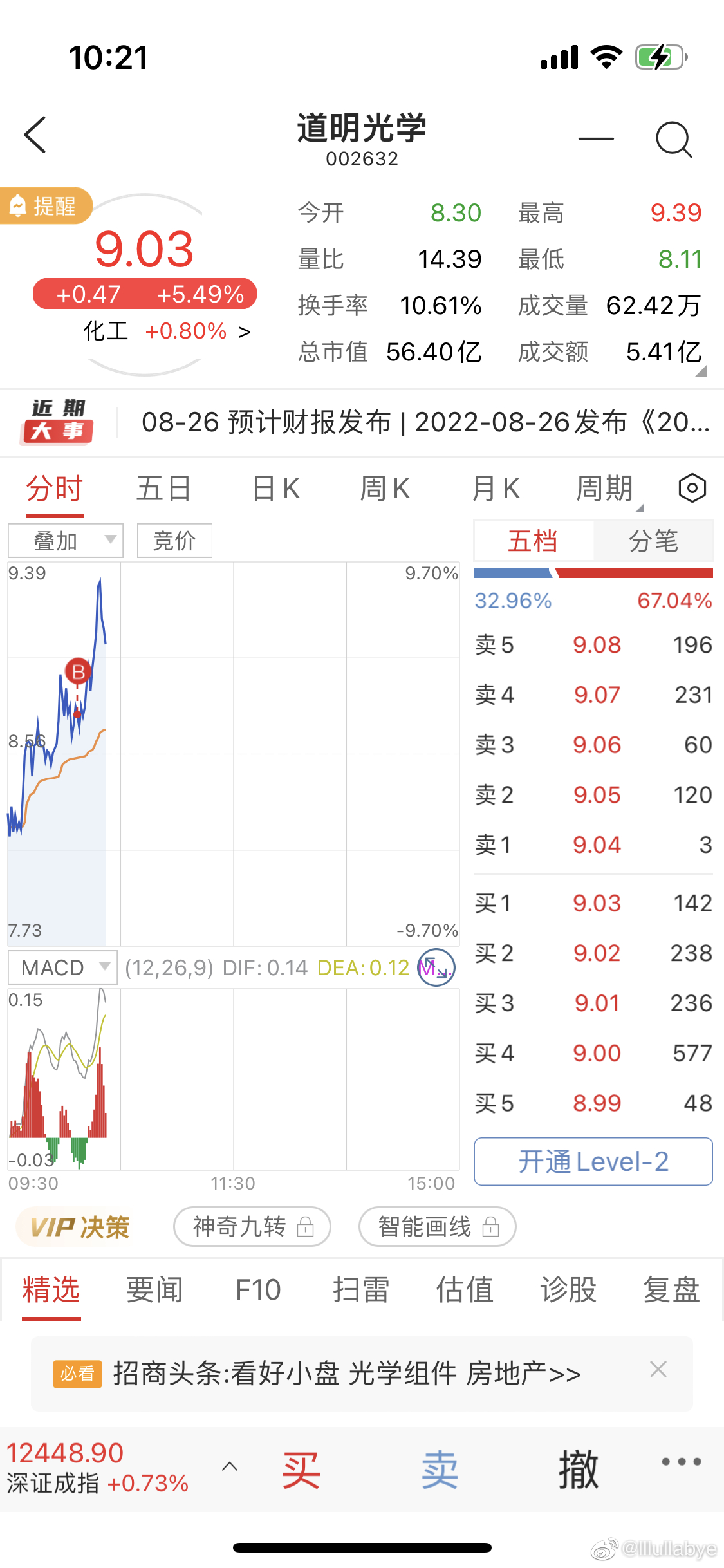Open the locked 神奇九转 feature
The width and height of the screenshot is (724, 1568).
point(252,1227)
